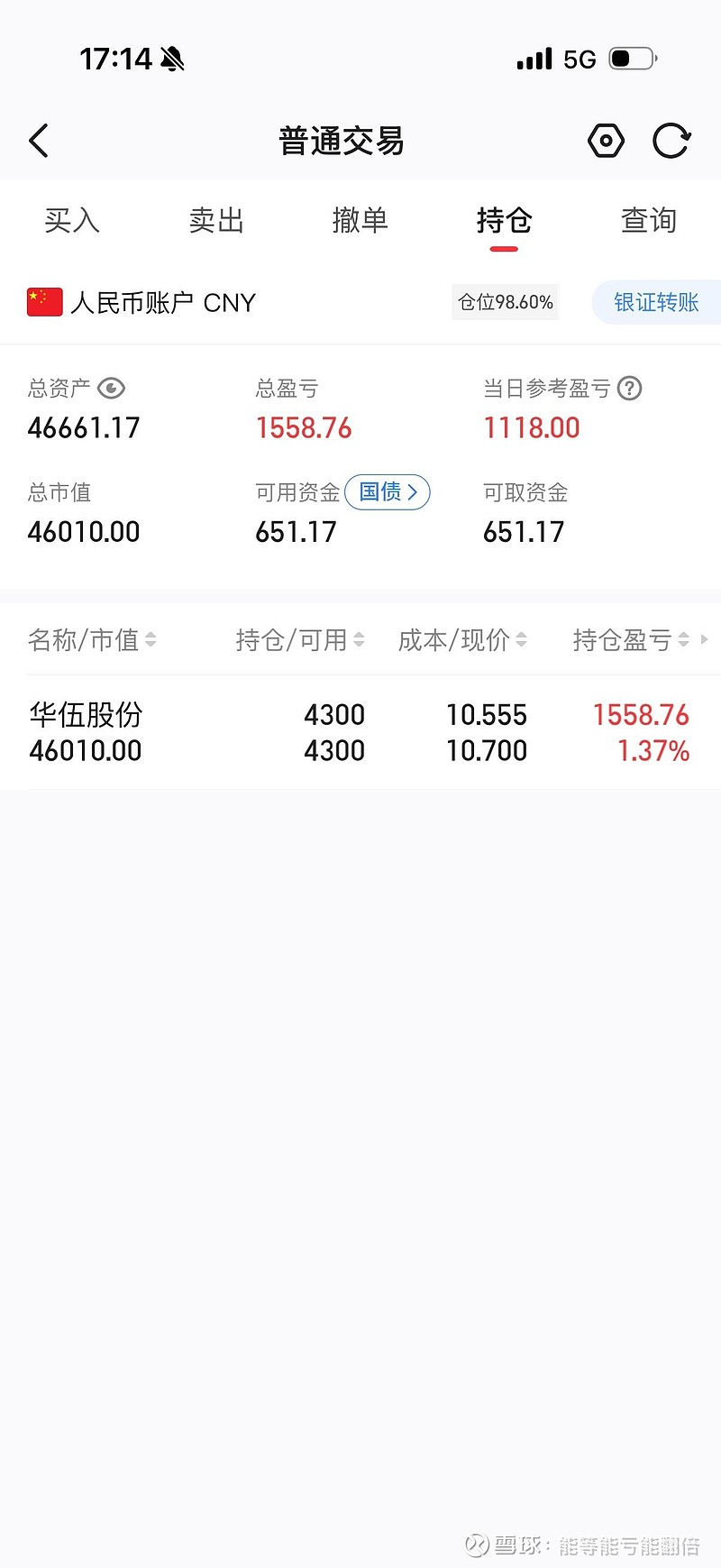Toggle sorting on the 名称/市值 column

150,639
